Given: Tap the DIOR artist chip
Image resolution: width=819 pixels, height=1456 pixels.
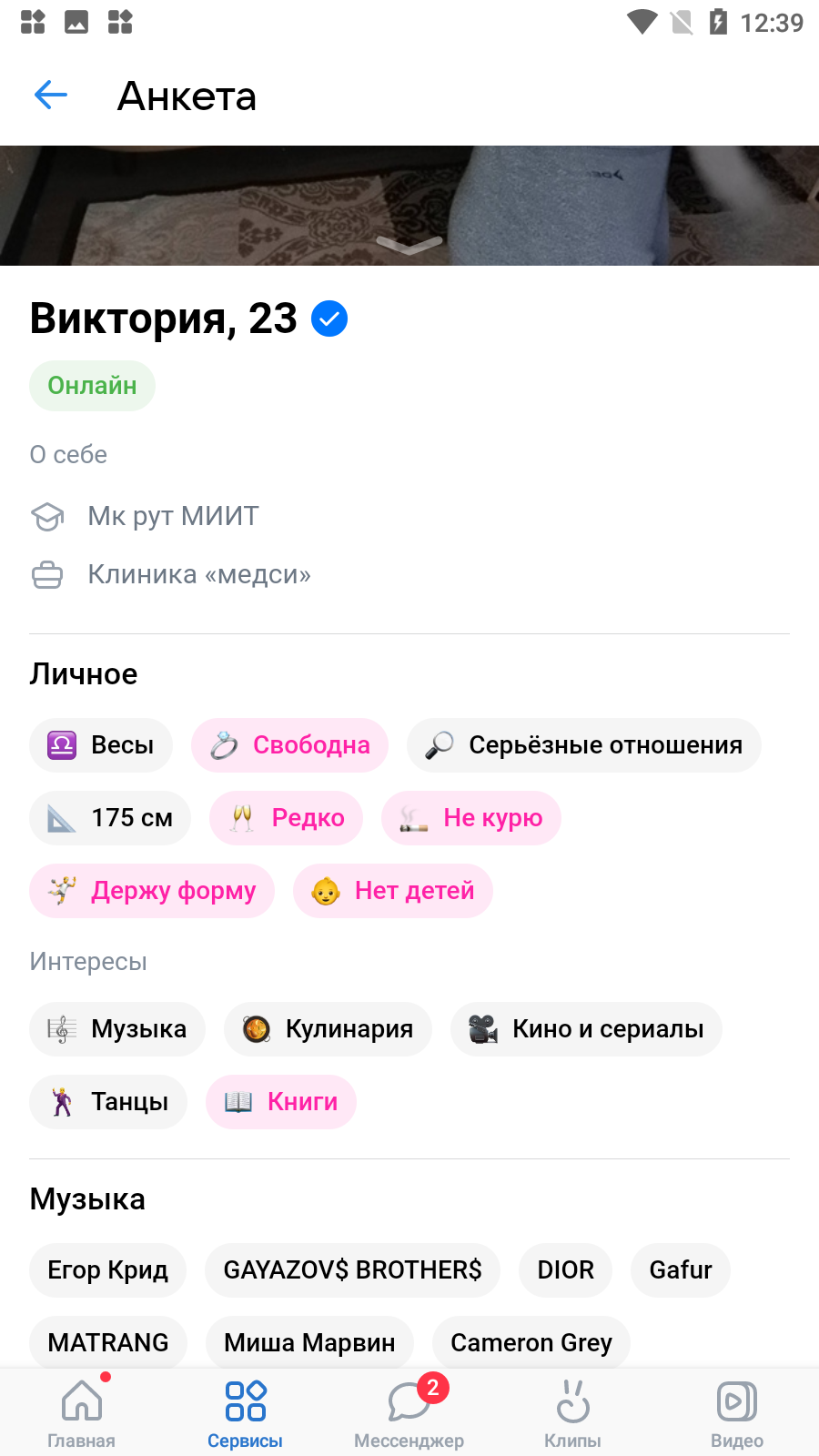Looking at the screenshot, I should coord(565,1269).
